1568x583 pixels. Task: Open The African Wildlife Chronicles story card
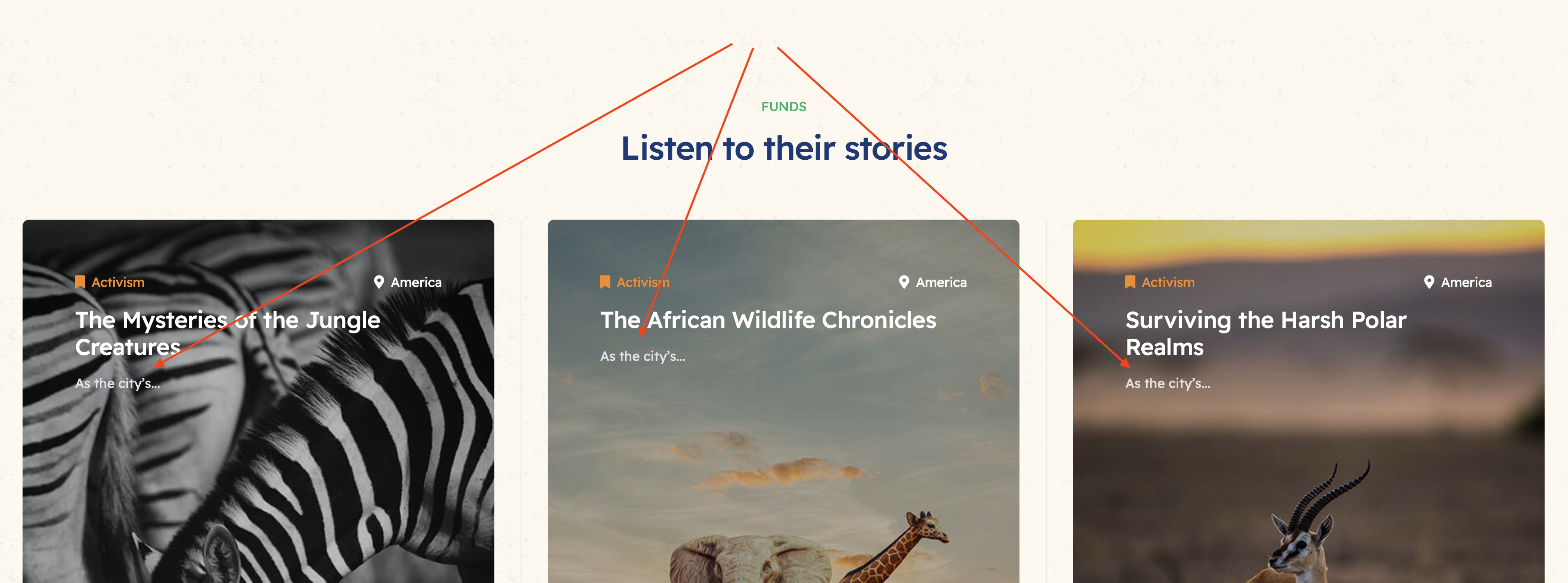click(x=768, y=320)
